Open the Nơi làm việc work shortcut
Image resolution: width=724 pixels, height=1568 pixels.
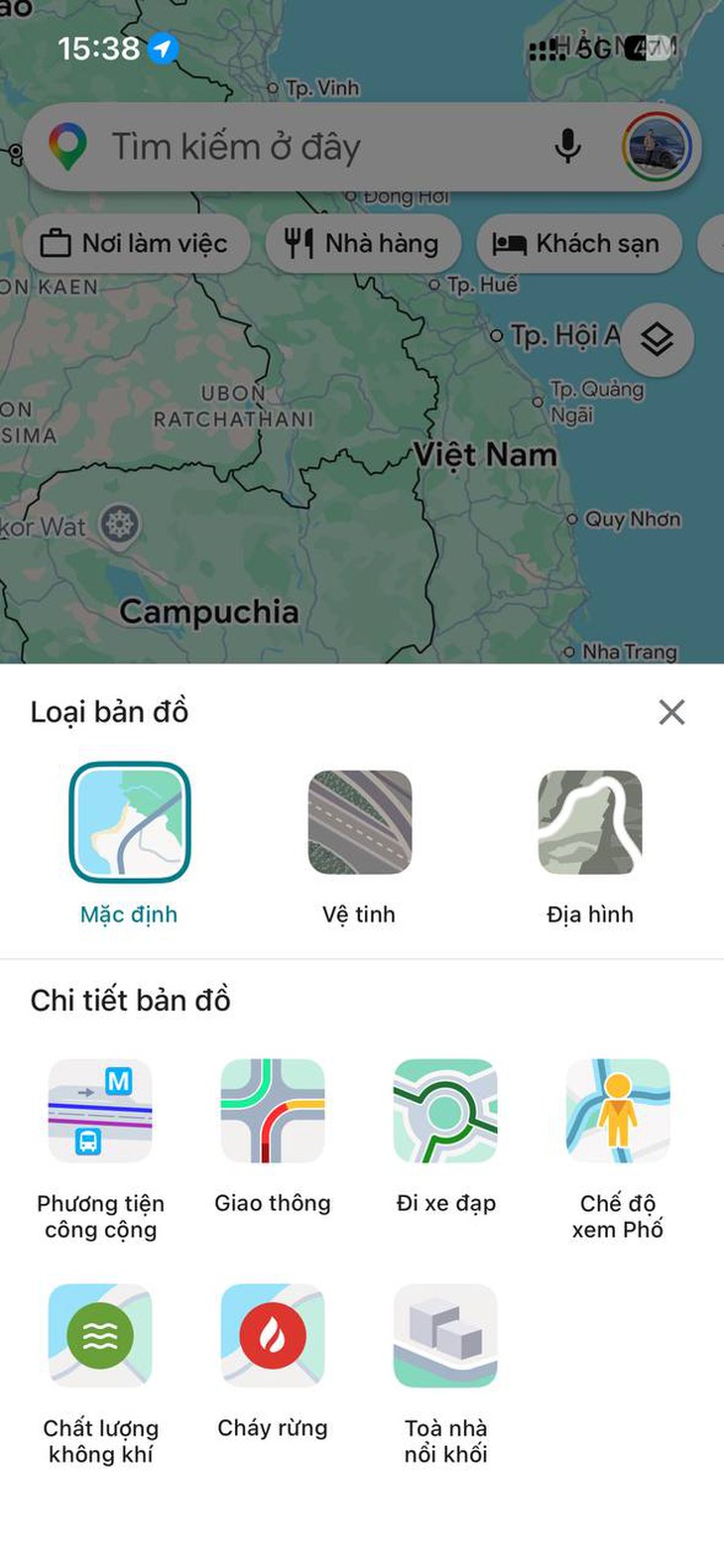136,243
